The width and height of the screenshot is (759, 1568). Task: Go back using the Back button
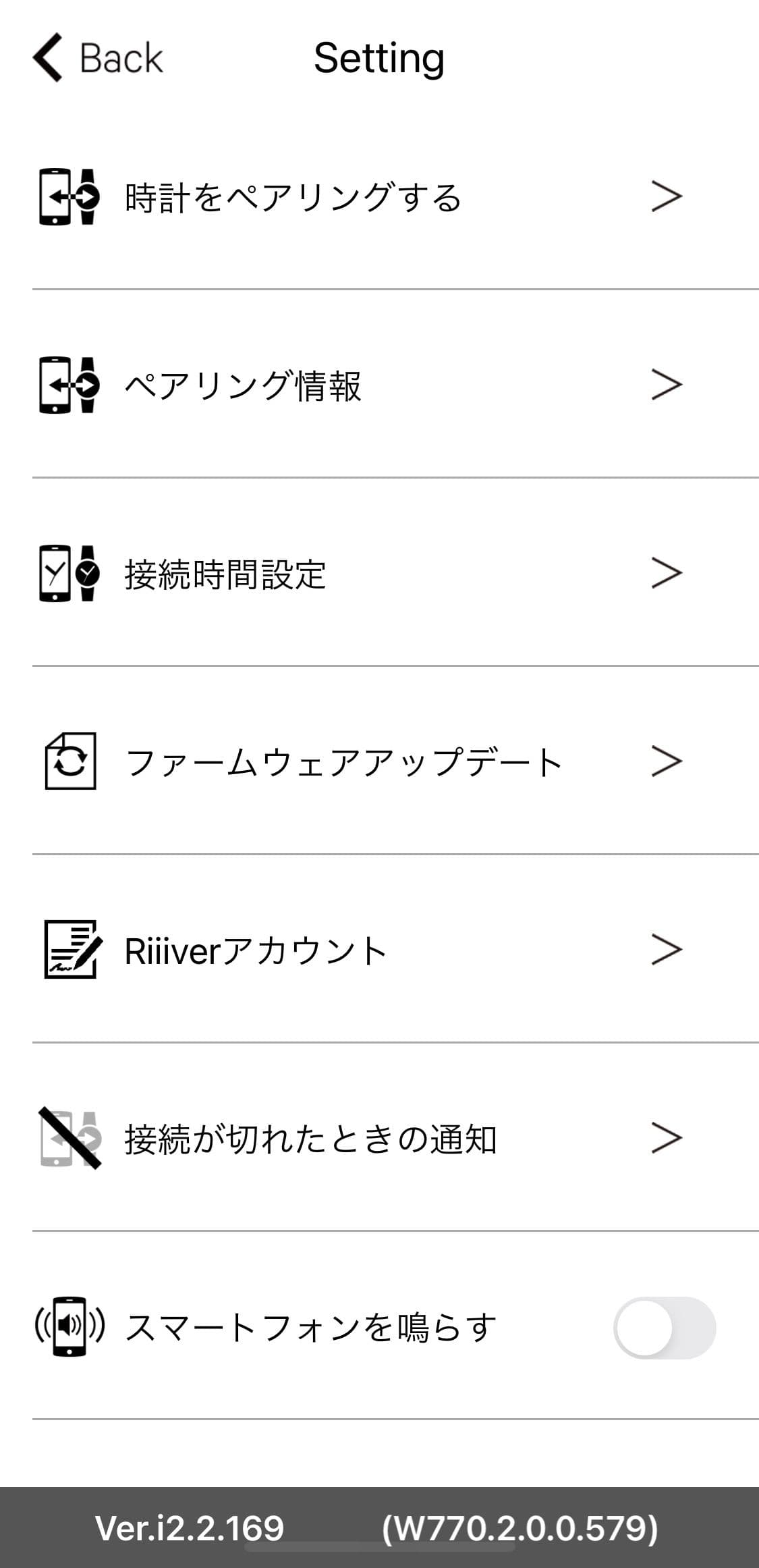click(98, 58)
